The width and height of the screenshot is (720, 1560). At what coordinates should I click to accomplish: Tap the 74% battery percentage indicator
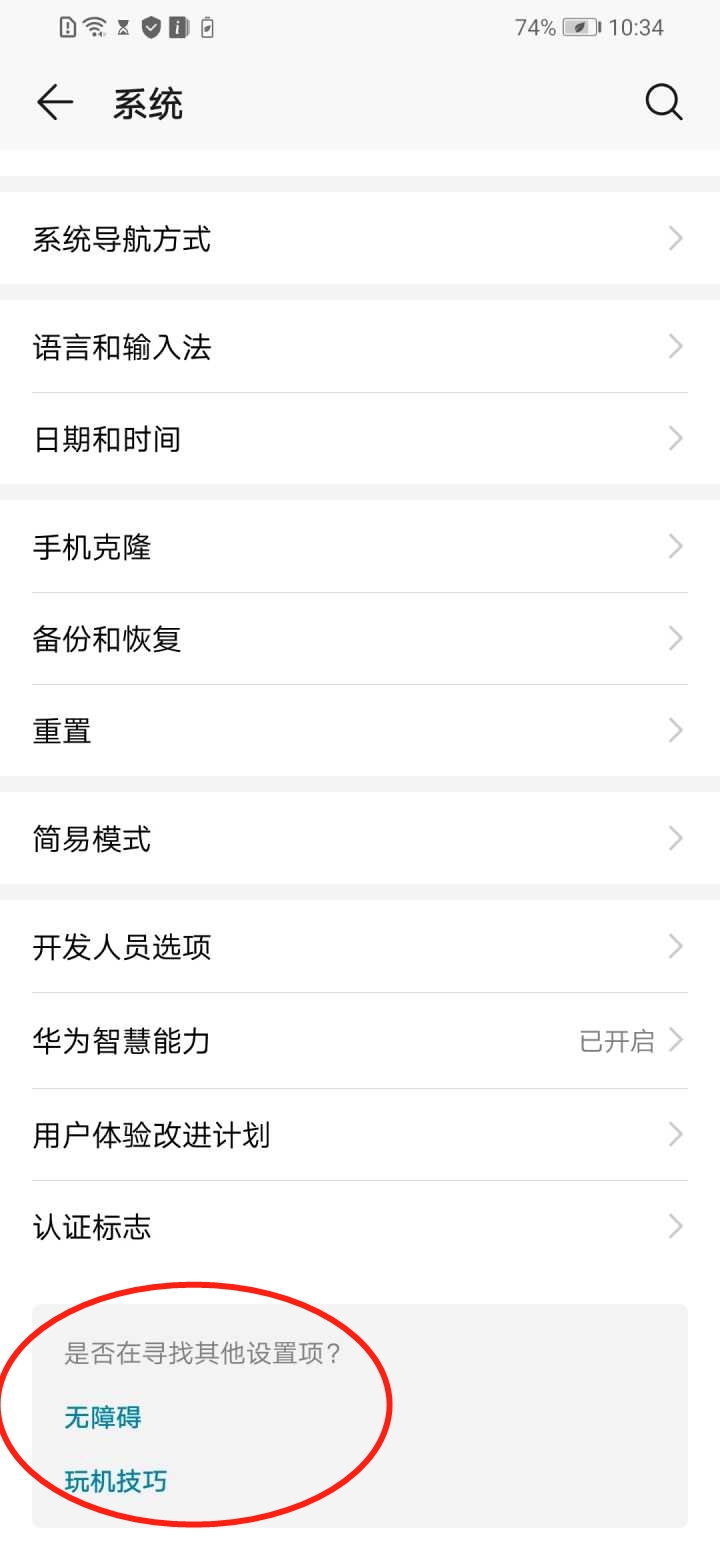pyautogui.click(x=533, y=27)
